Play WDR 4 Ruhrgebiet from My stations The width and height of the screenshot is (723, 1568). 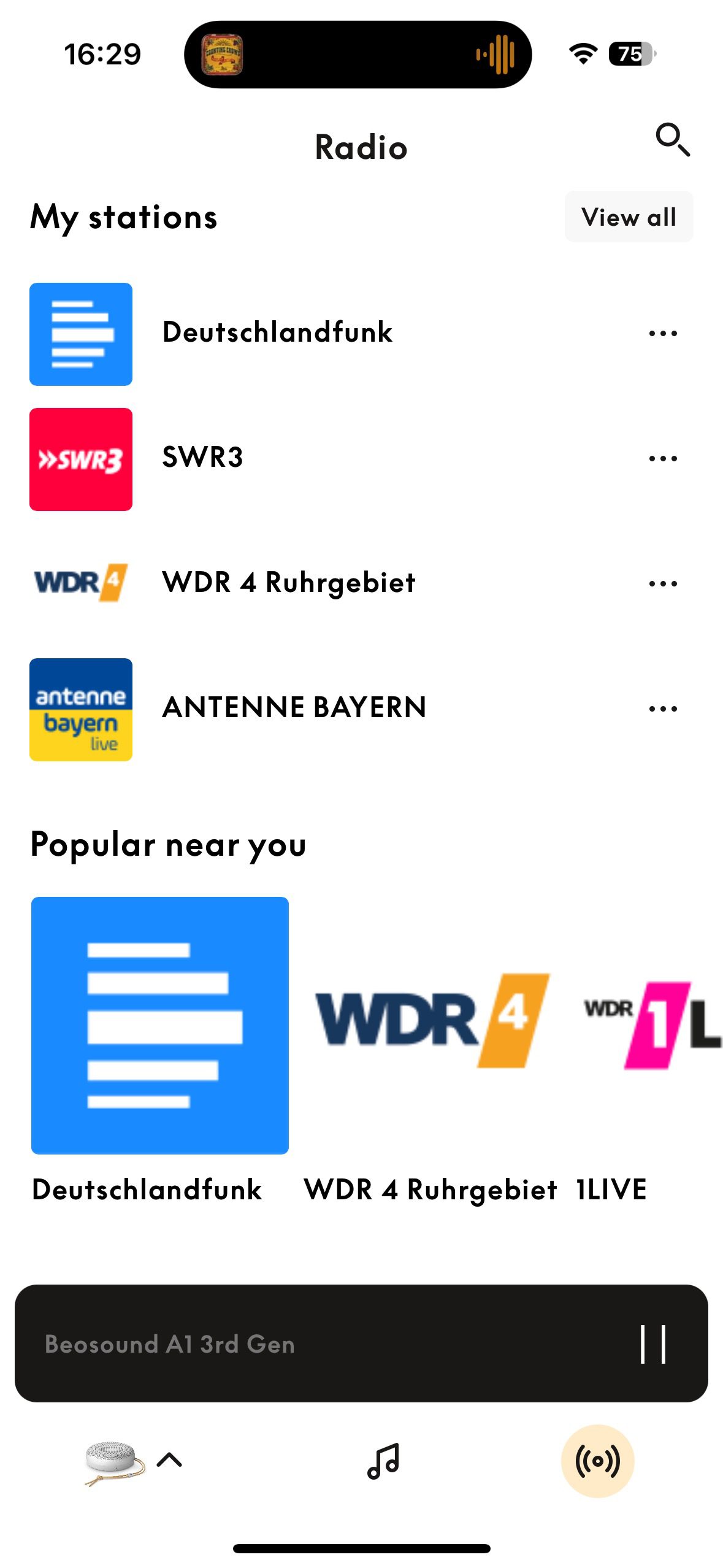288,583
